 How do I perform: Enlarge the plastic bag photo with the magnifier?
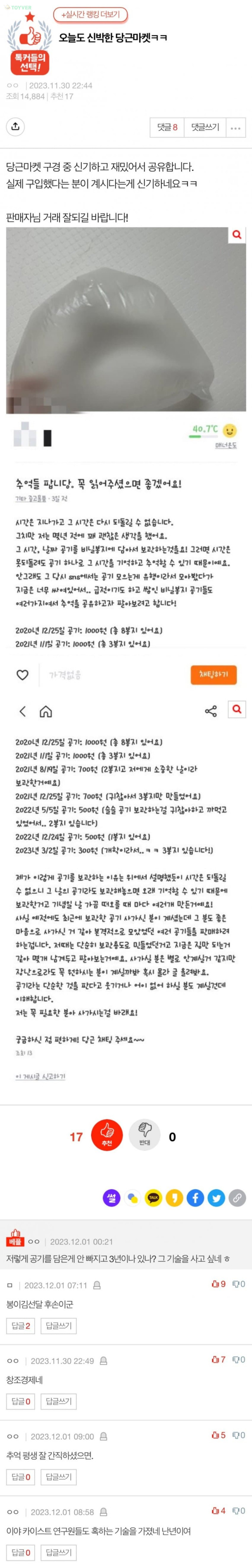click(237, 234)
